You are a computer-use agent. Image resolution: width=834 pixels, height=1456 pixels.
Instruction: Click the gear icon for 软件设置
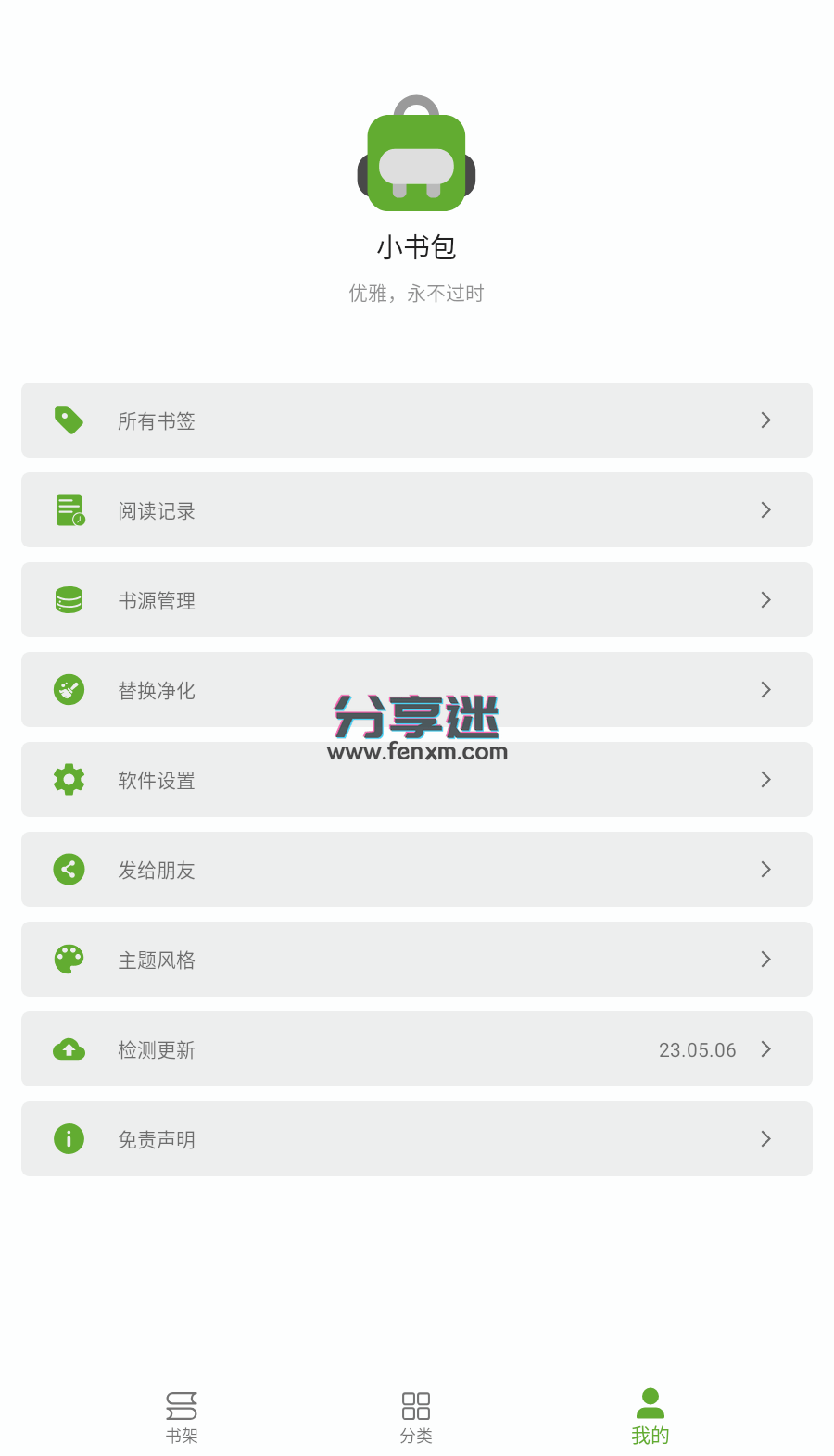[69, 779]
